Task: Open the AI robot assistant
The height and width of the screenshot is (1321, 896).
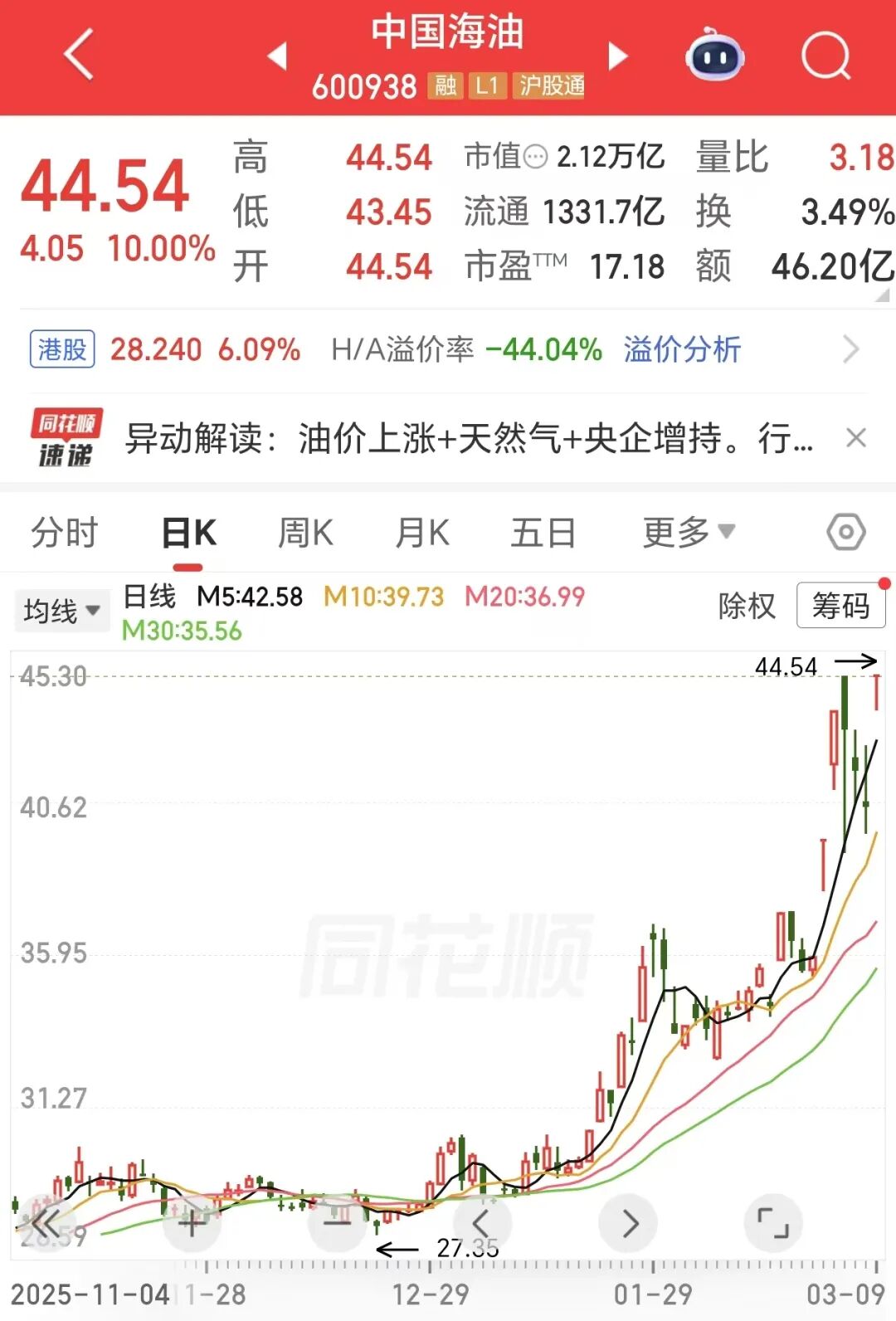Action: (x=715, y=54)
